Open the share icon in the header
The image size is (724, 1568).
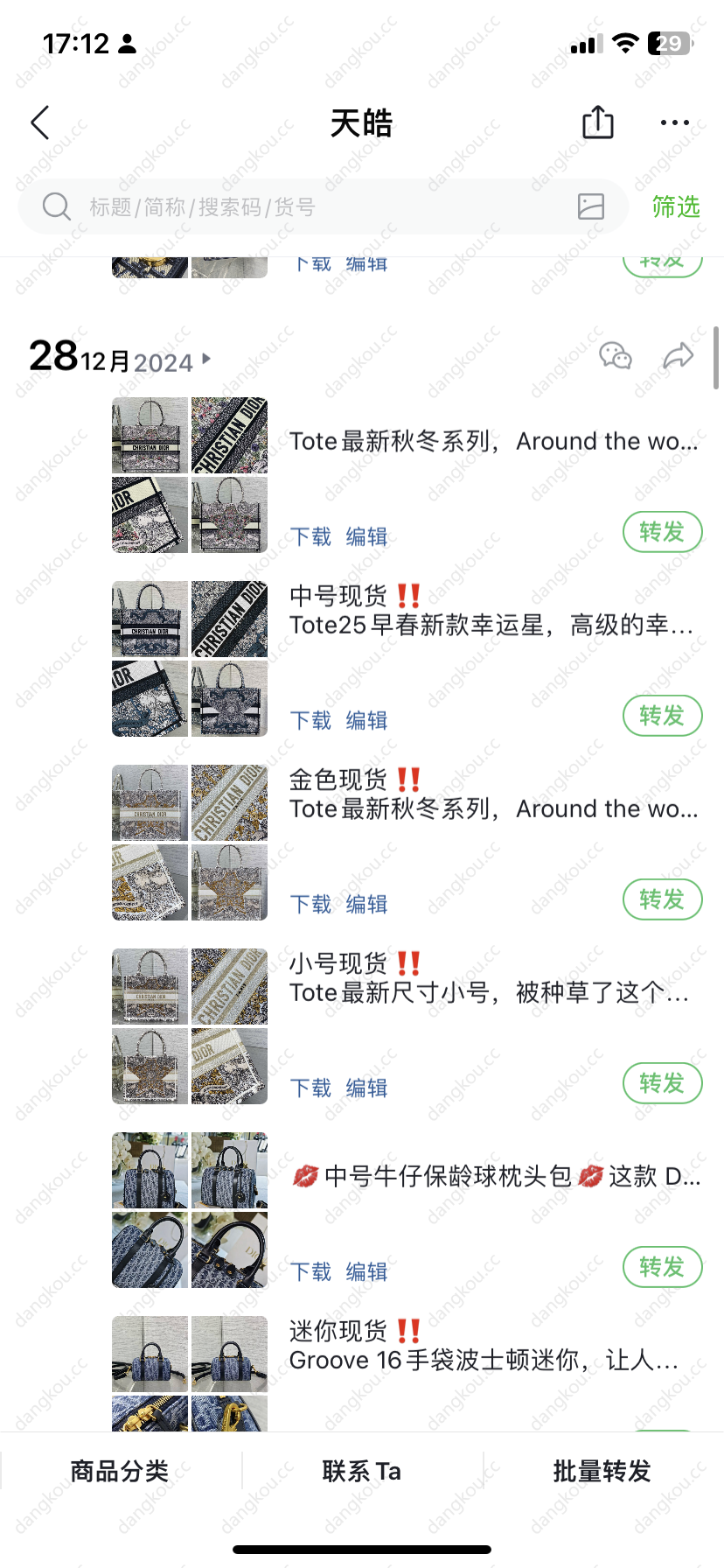pyautogui.click(x=598, y=122)
